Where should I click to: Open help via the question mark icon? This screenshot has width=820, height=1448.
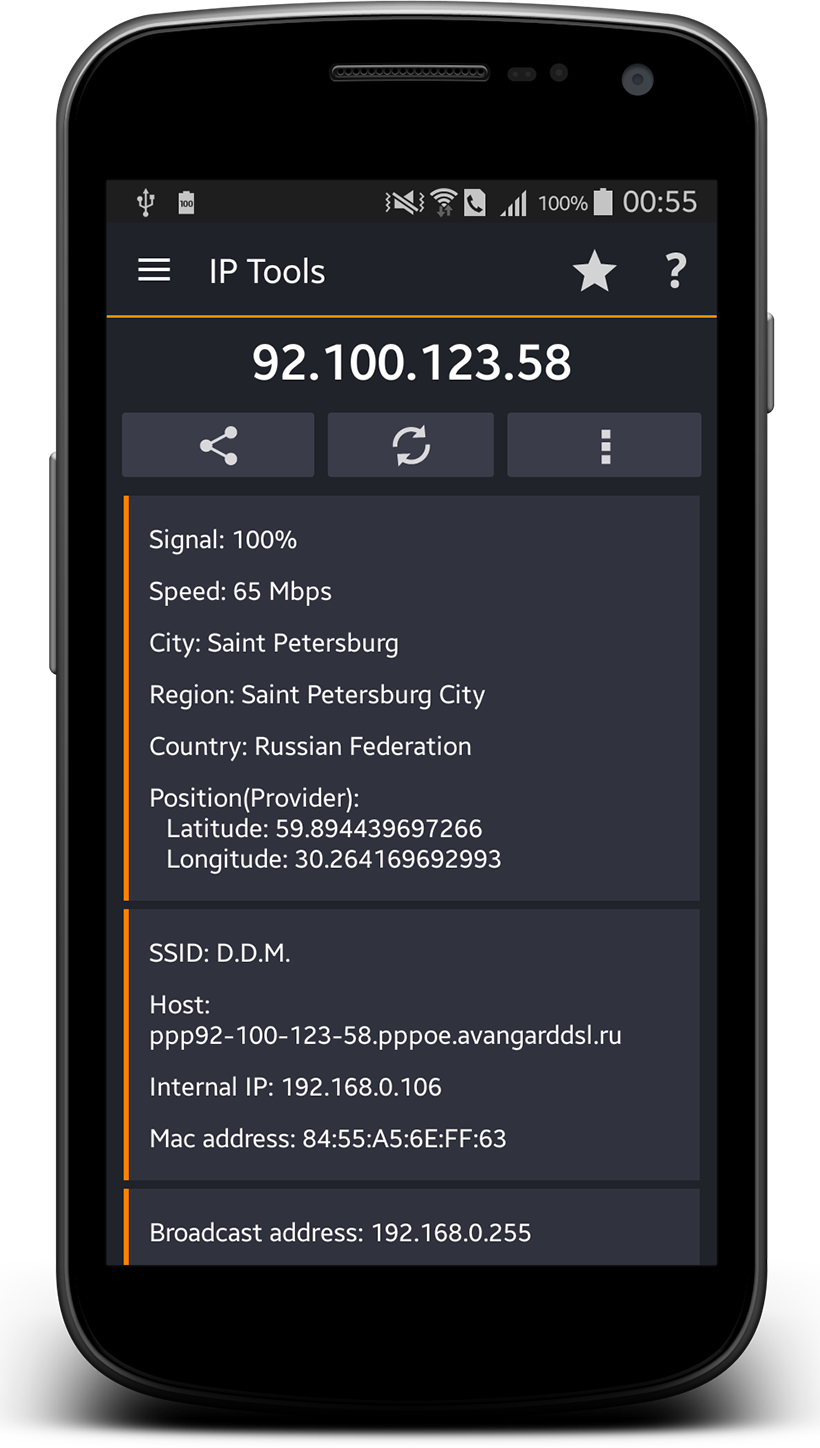676,271
